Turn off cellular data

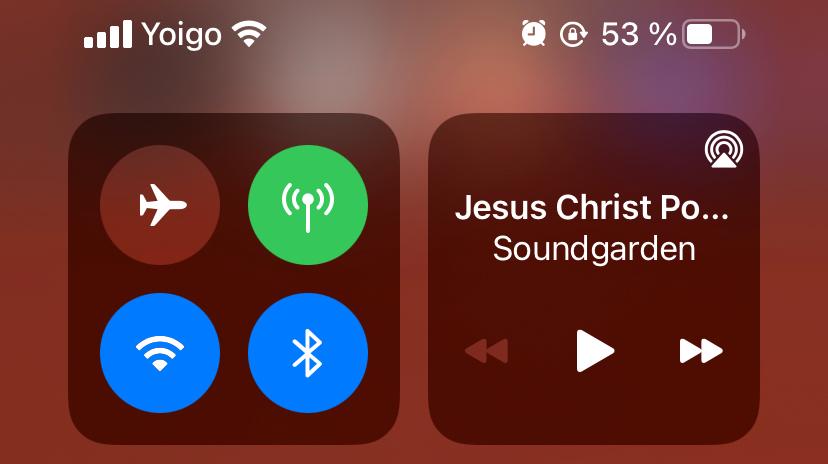308,206
